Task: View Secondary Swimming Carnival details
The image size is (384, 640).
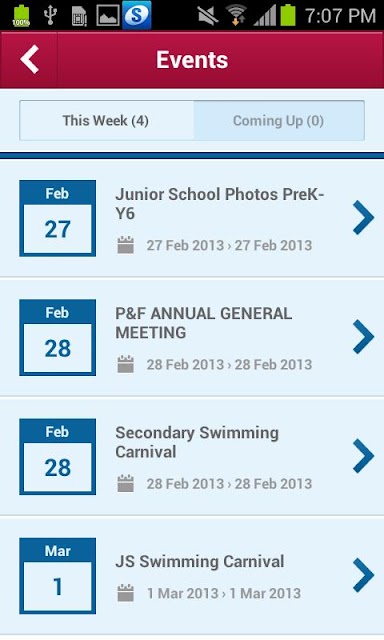Action: [x=192, y=456]
